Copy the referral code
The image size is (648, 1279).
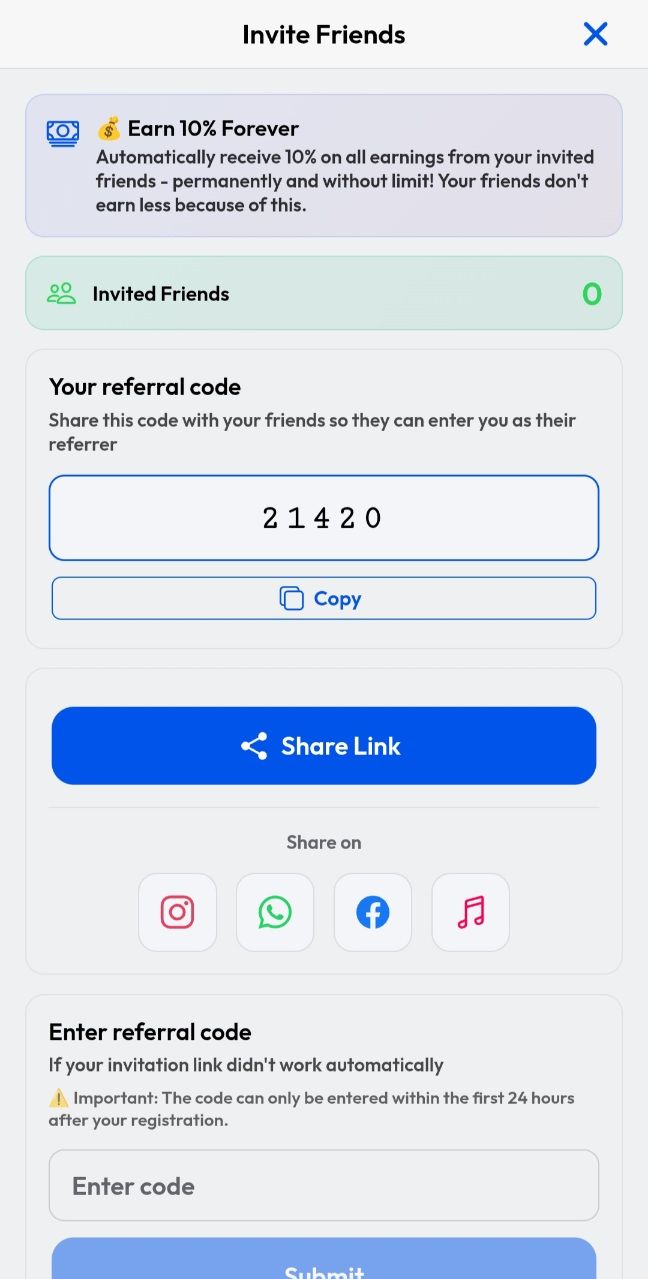(324, 598)
